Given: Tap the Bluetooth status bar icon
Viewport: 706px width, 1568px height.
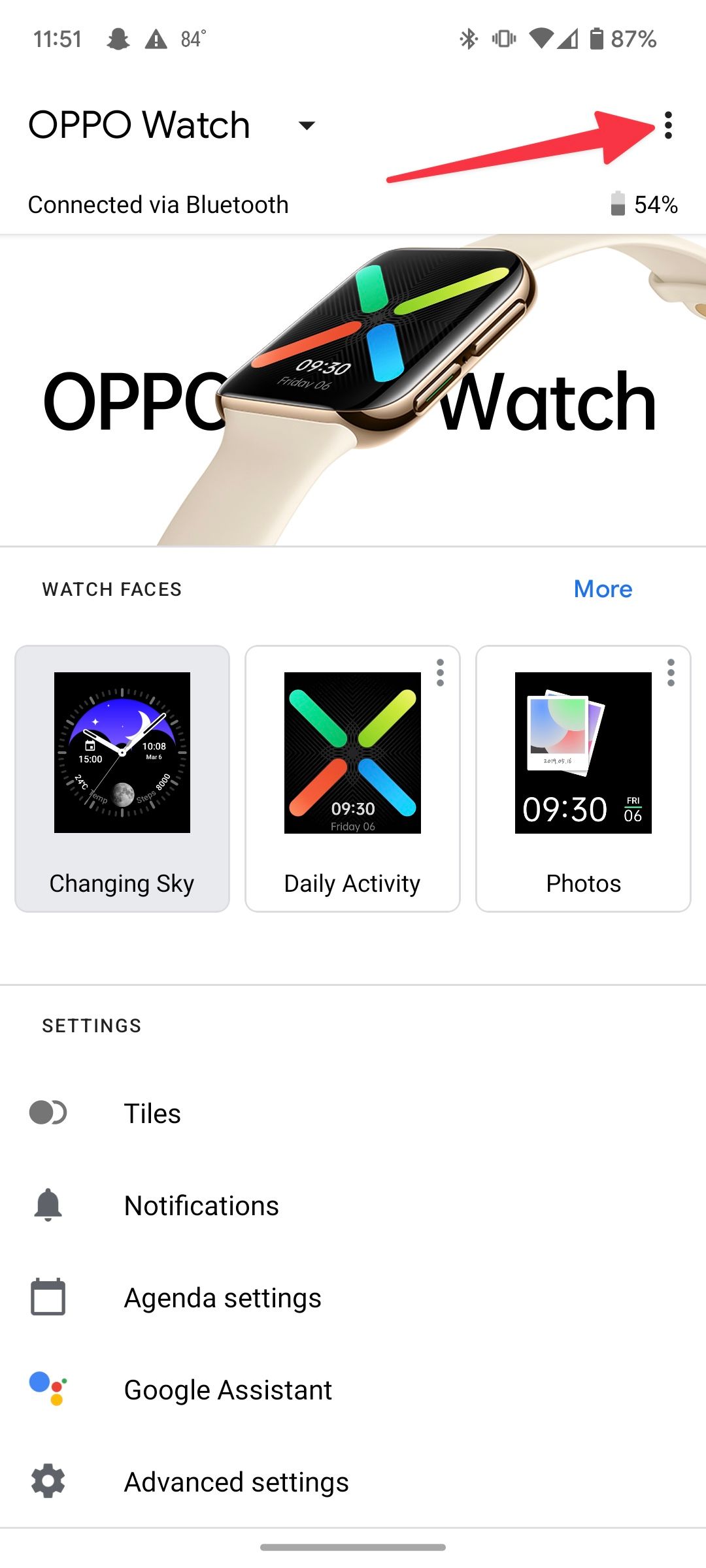Looking at the screenshot, I should 467,39.
